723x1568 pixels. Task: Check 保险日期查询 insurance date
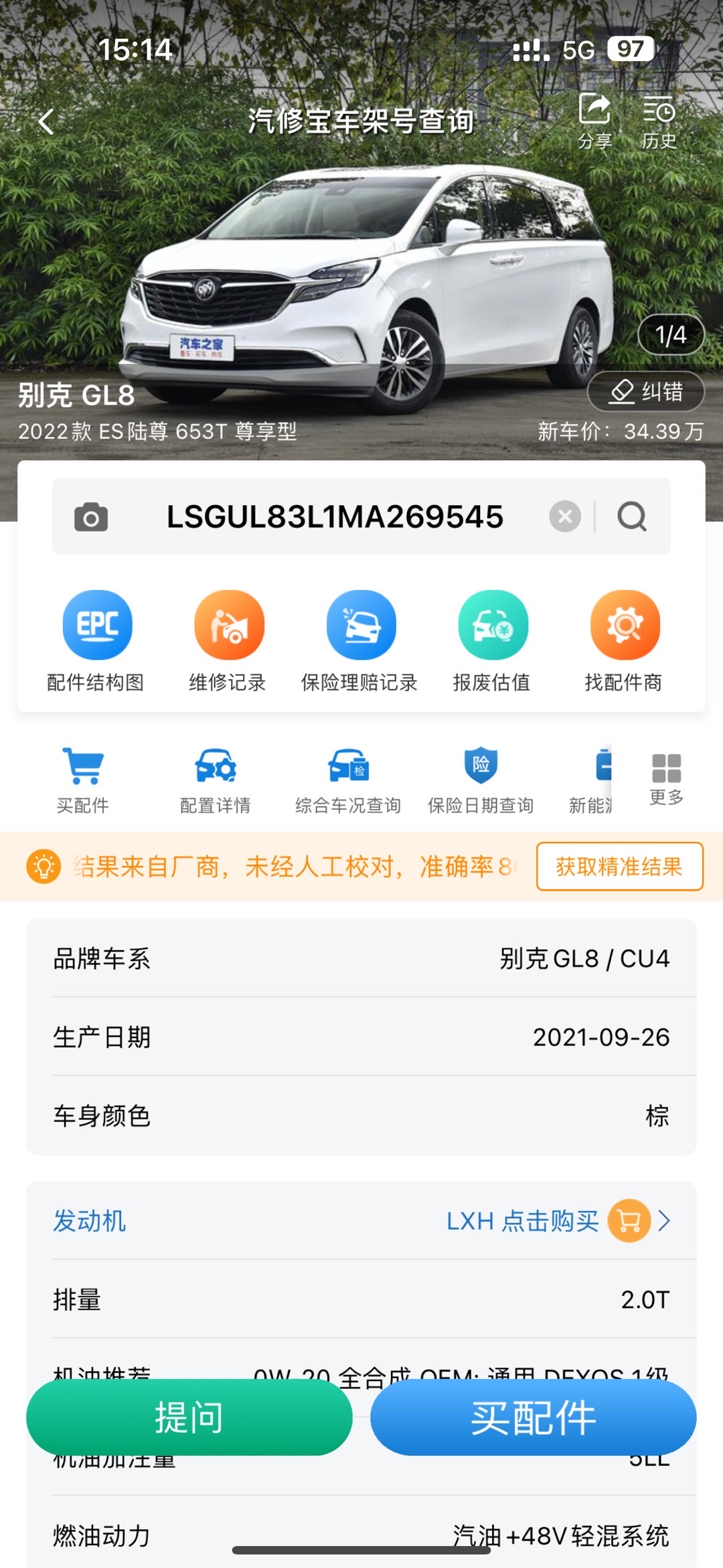(x=481, y=780)
